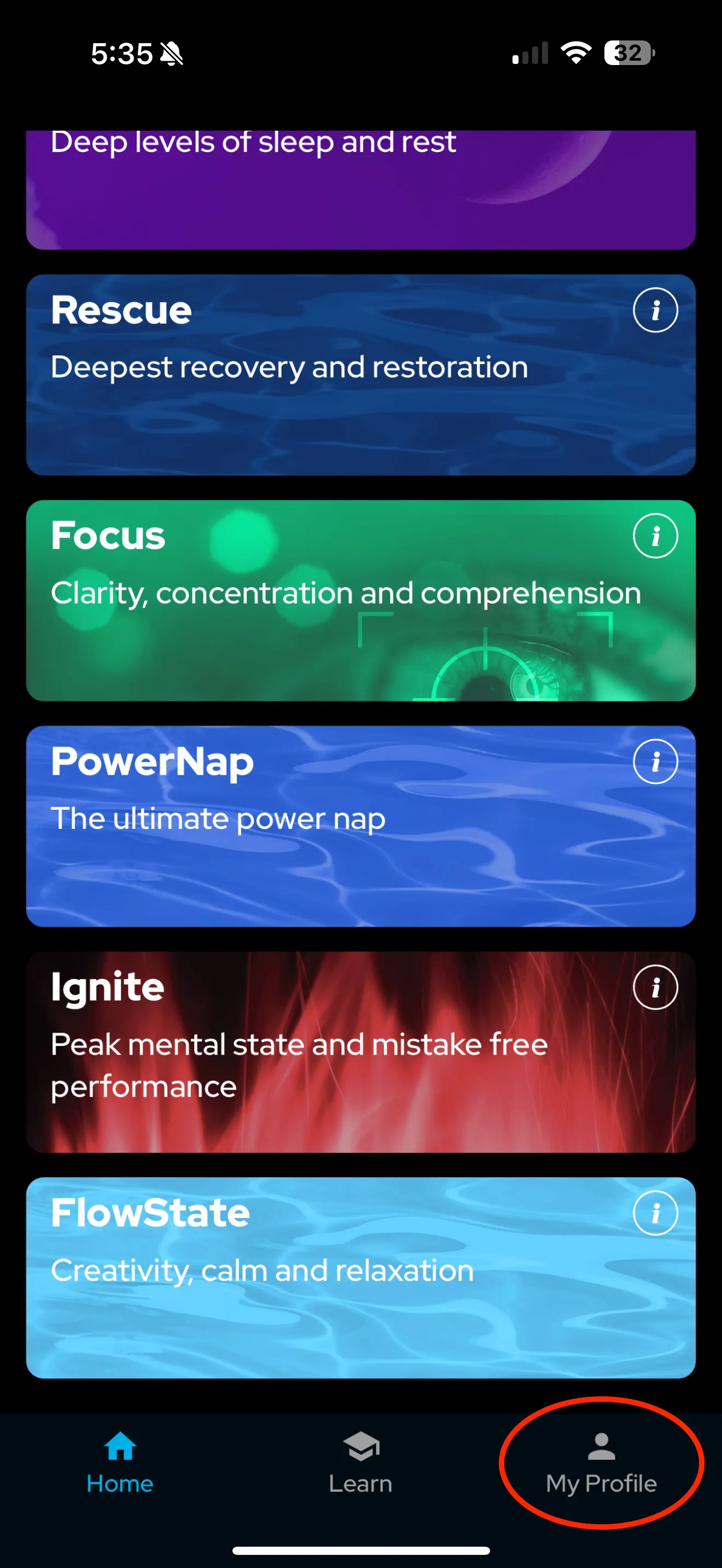Choose the FlowState card
The image size is (722, 1568).
click(360, 1278)
